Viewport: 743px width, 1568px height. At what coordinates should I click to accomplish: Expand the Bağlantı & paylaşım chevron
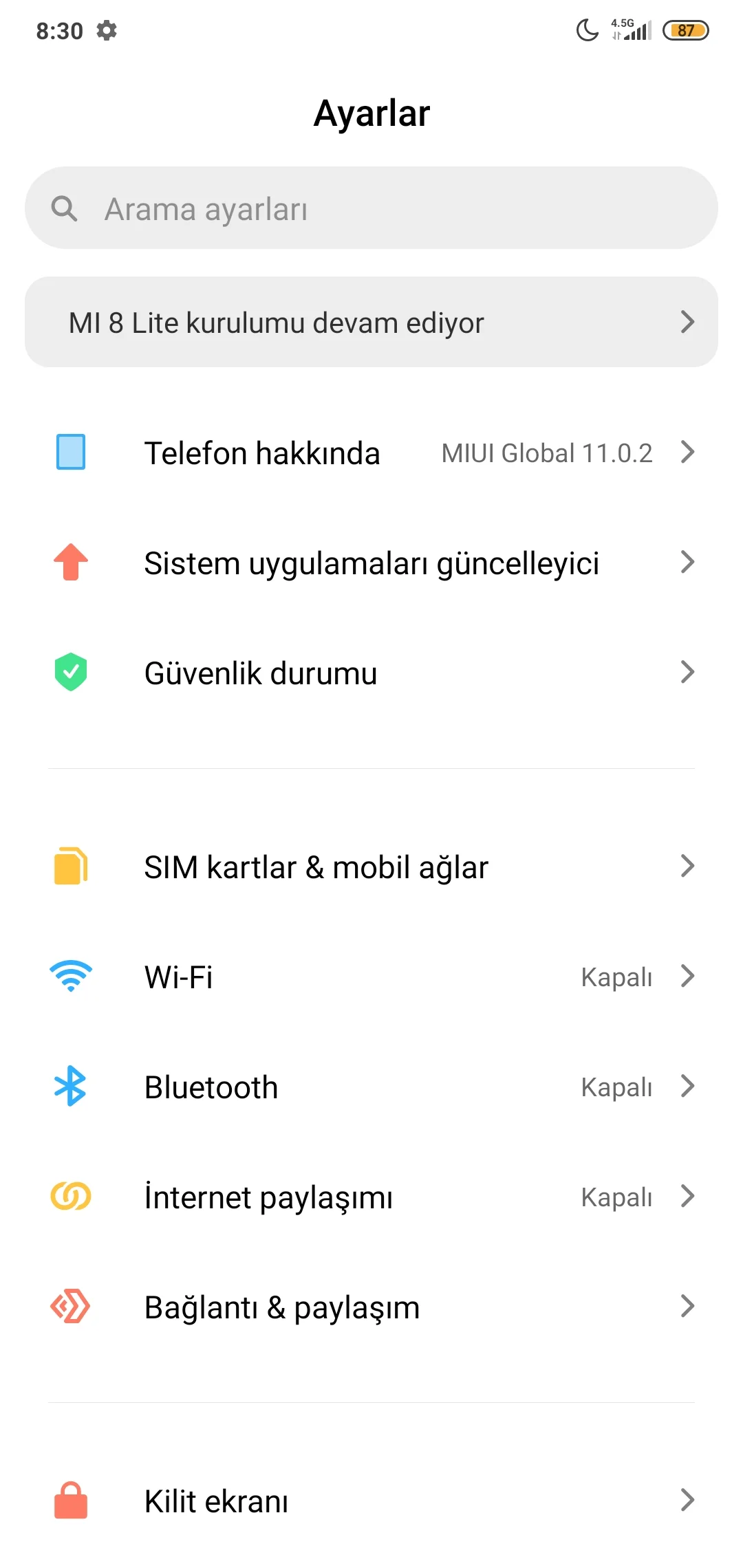pos(687,1307)
